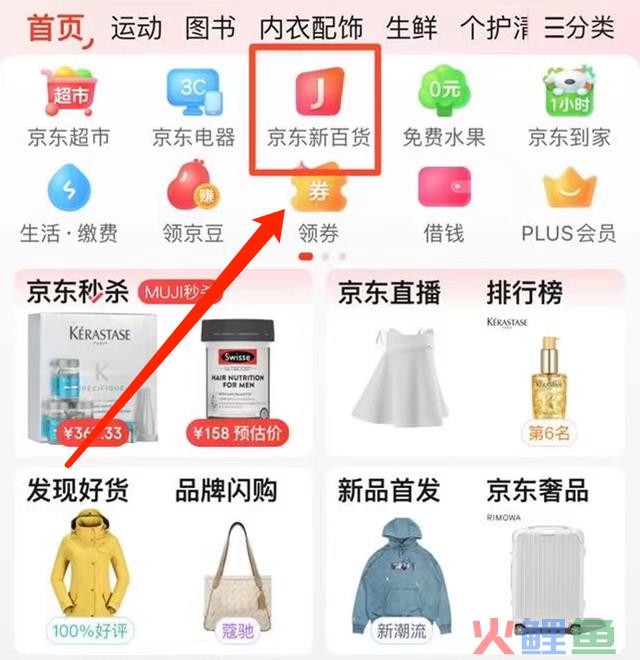Image resolution: width=640 pixels, height=660 pixels.
Task: Open PLUS会员
Action: click(569, 204)
